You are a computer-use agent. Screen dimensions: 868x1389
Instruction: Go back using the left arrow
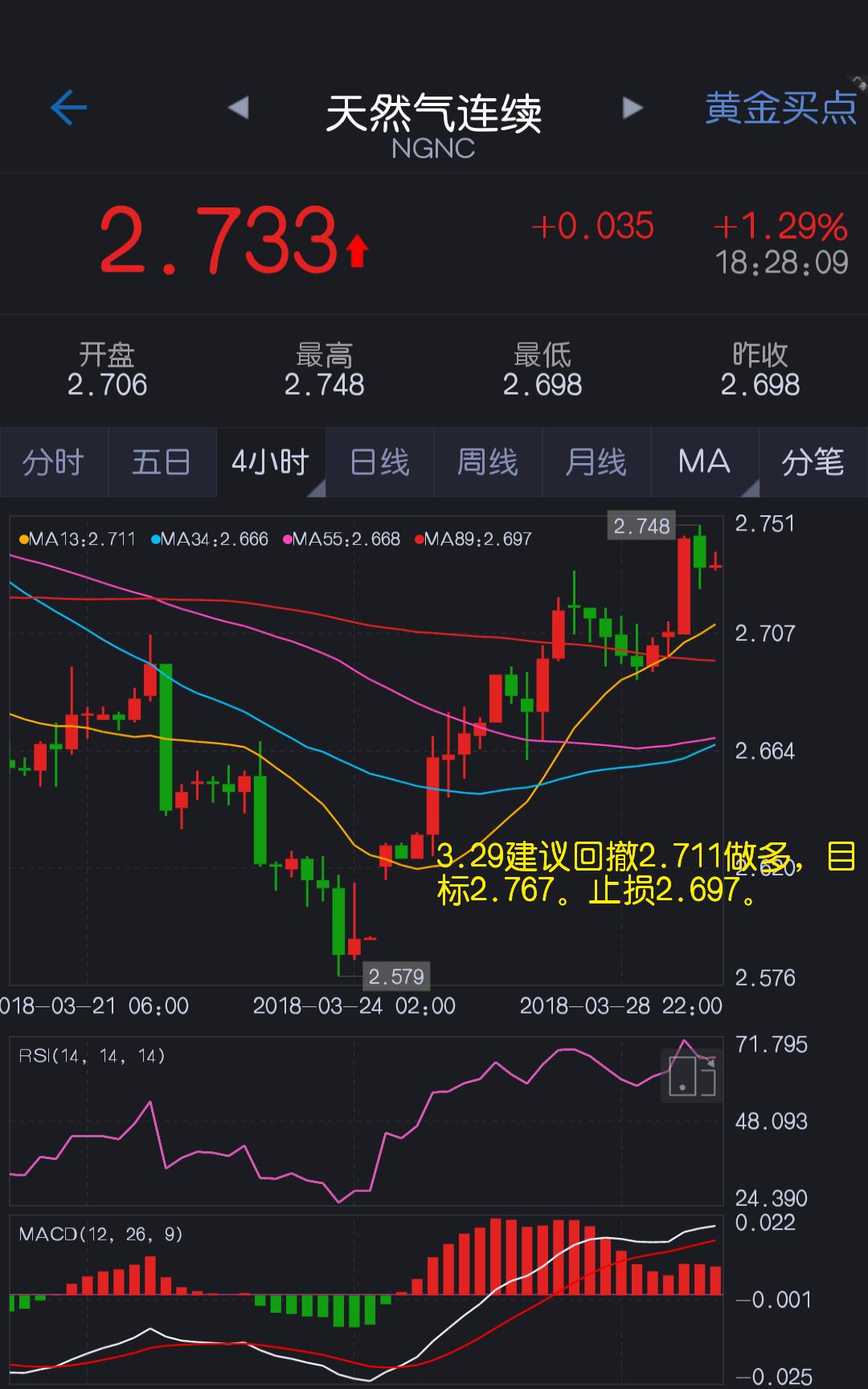point(68,108)
